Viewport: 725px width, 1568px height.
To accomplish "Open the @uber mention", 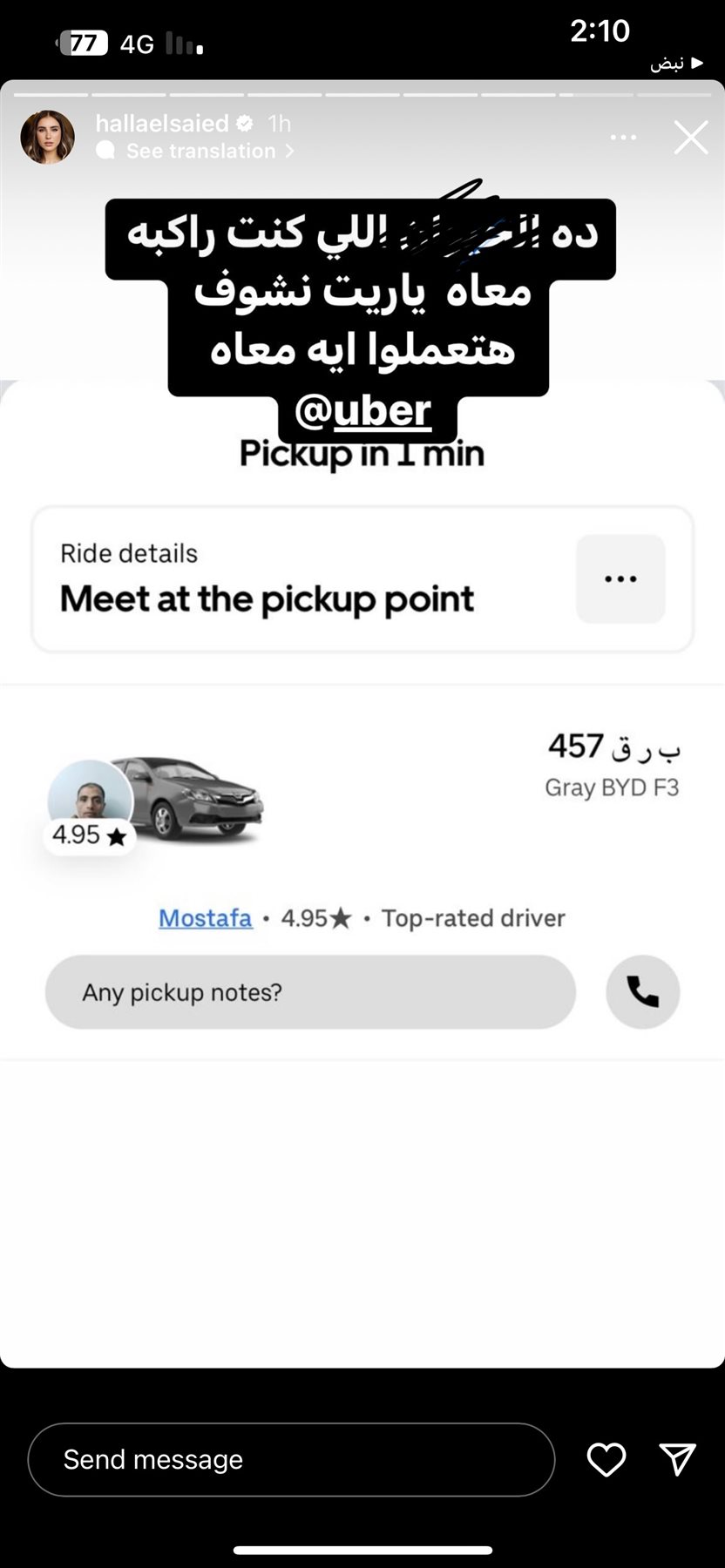I will 363,411.
